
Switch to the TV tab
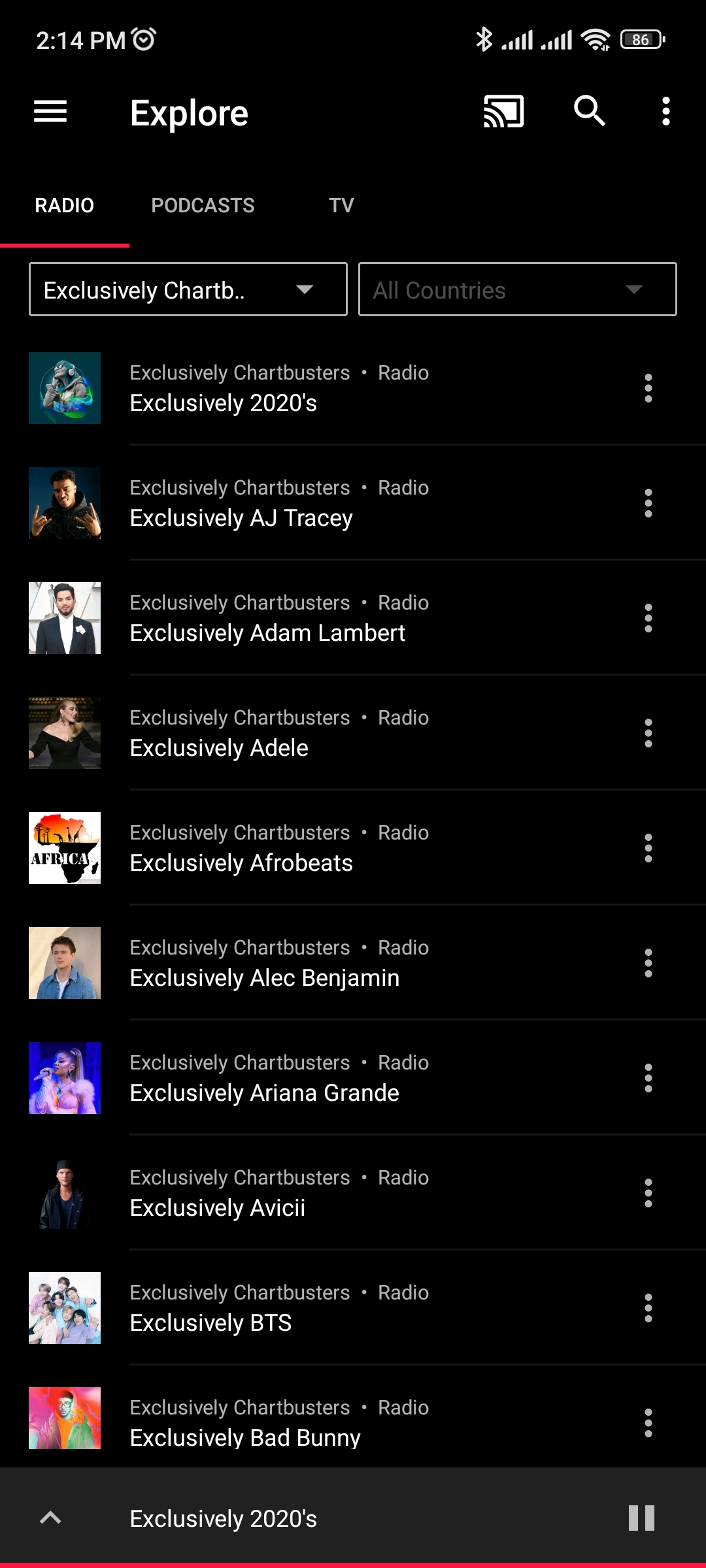341,205
